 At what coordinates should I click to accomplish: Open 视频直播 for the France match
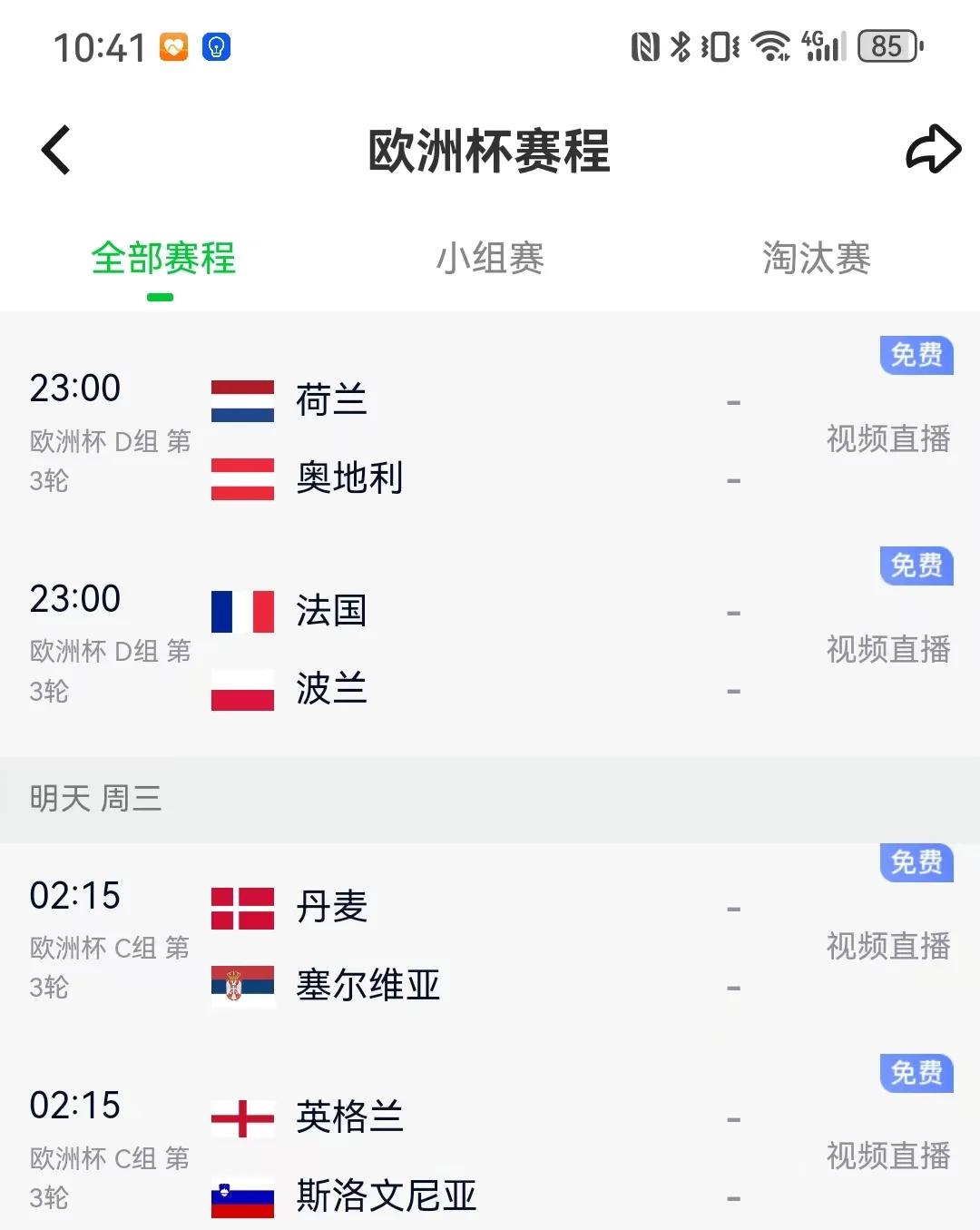tap(887, 650)
